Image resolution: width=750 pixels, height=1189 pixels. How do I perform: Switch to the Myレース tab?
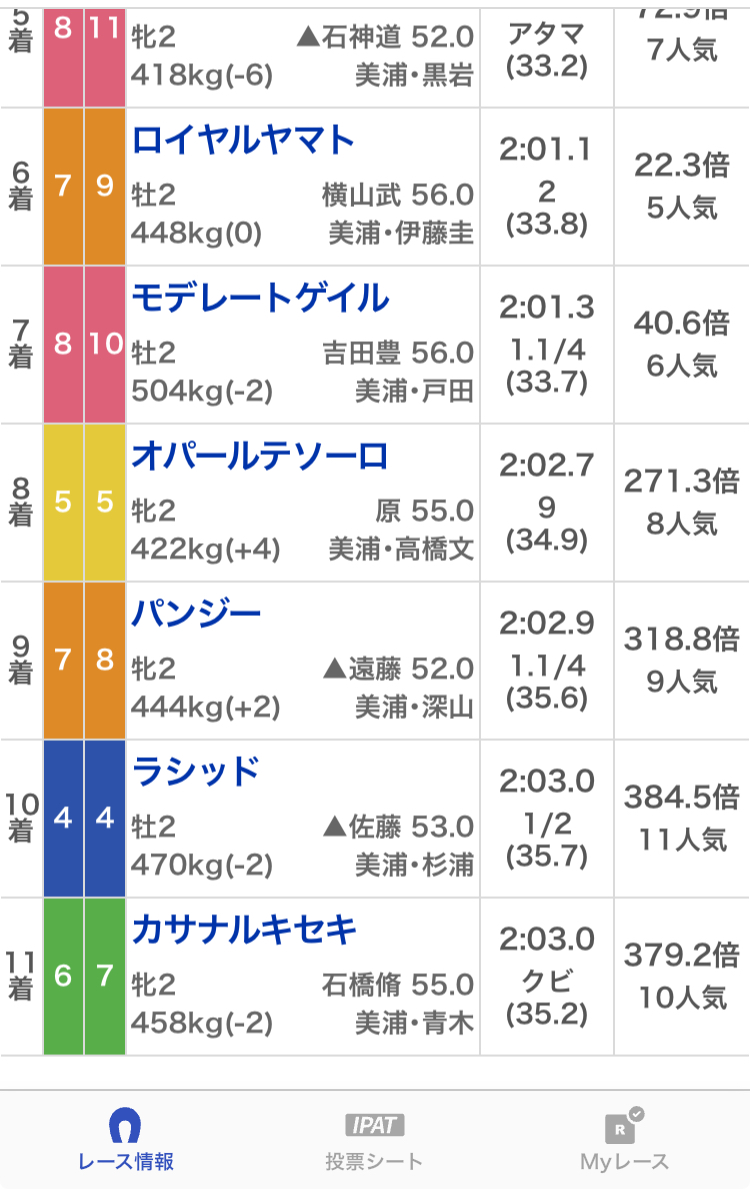pos(624,1140)
